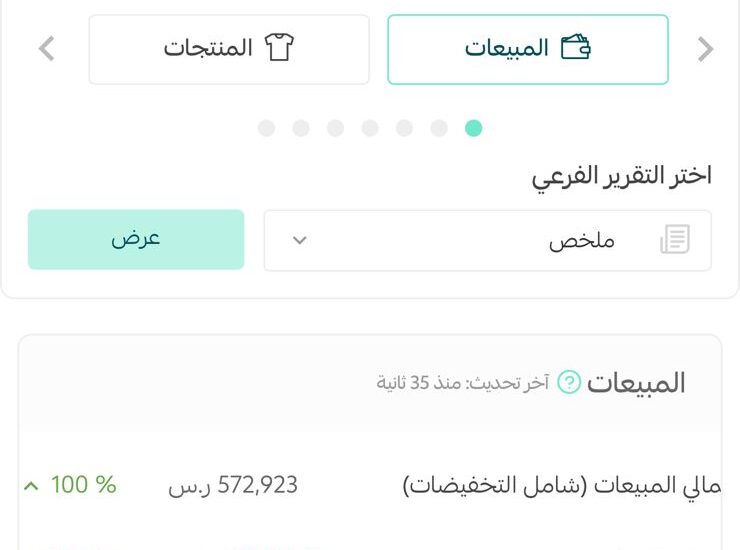Screen dimensions: 740x550
Task: Tap the عرض button
Action: click(x=136, y=239)
